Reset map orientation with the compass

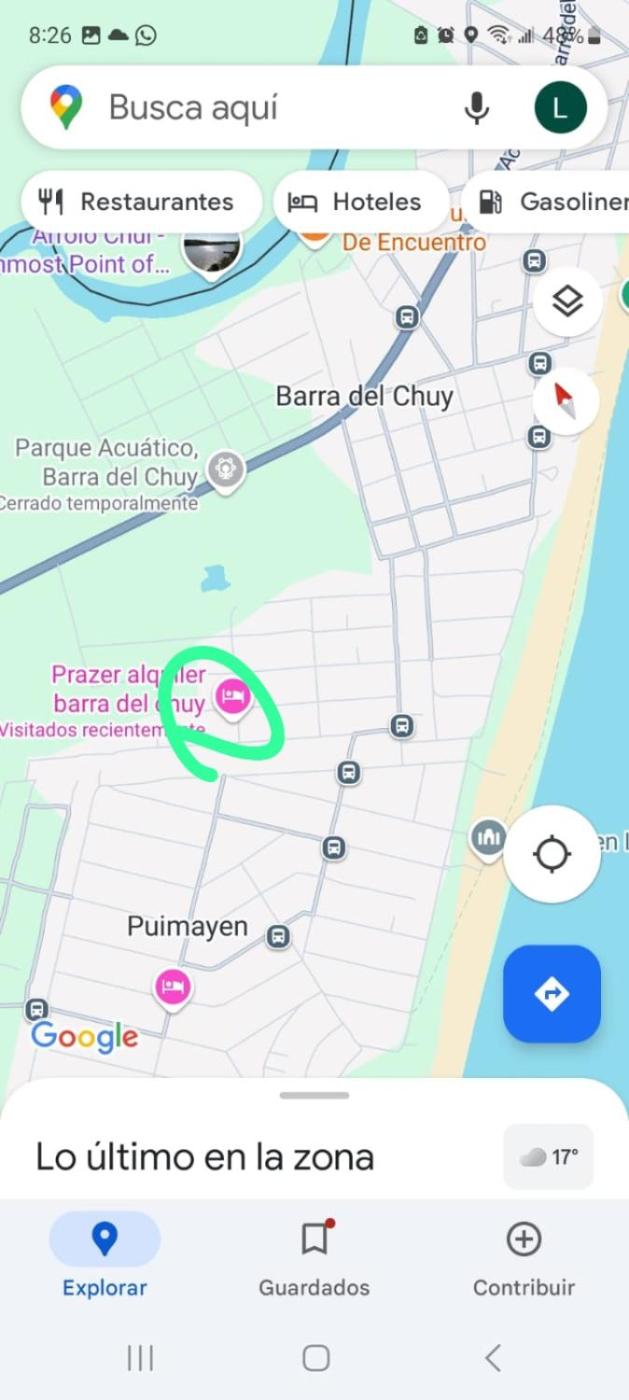tap(567, 401)
